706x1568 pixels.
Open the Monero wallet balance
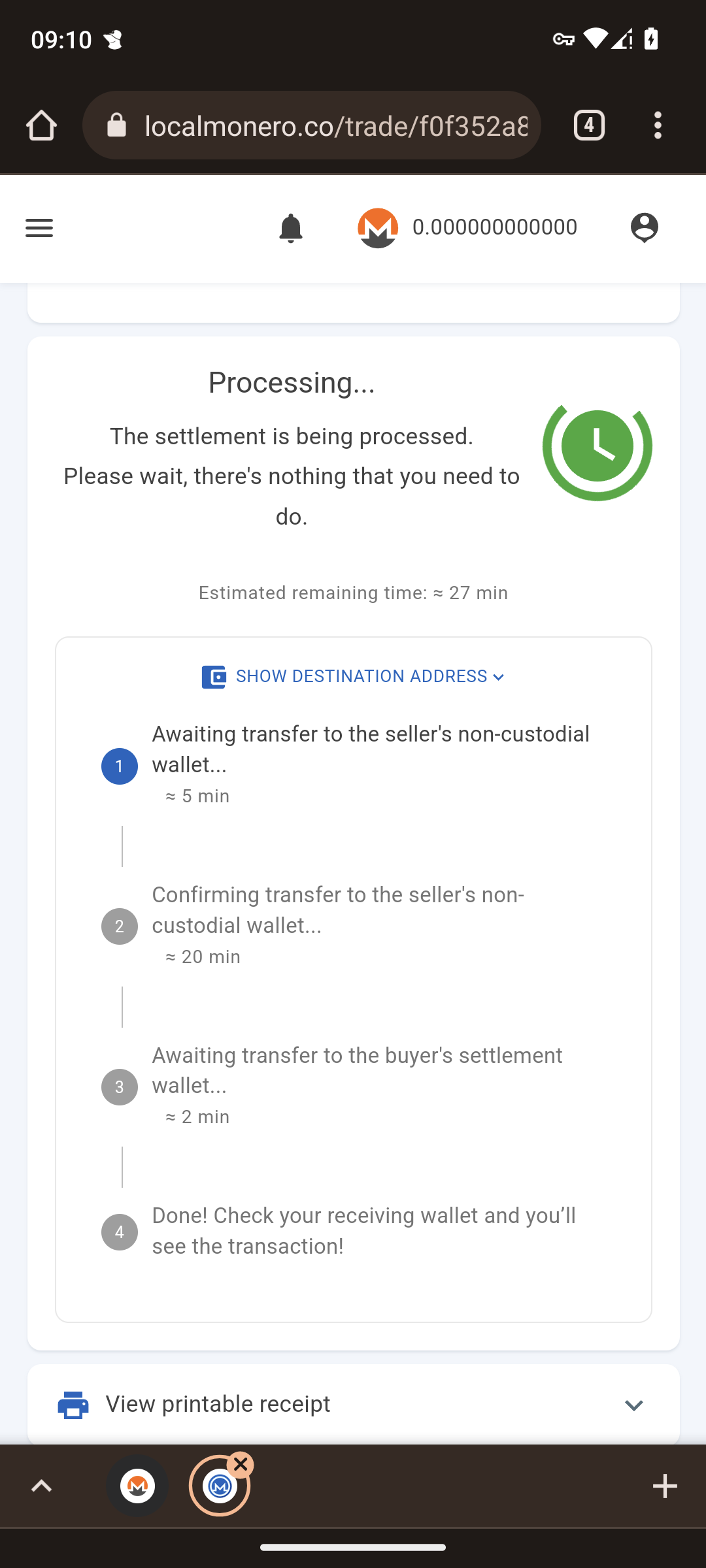467,228
